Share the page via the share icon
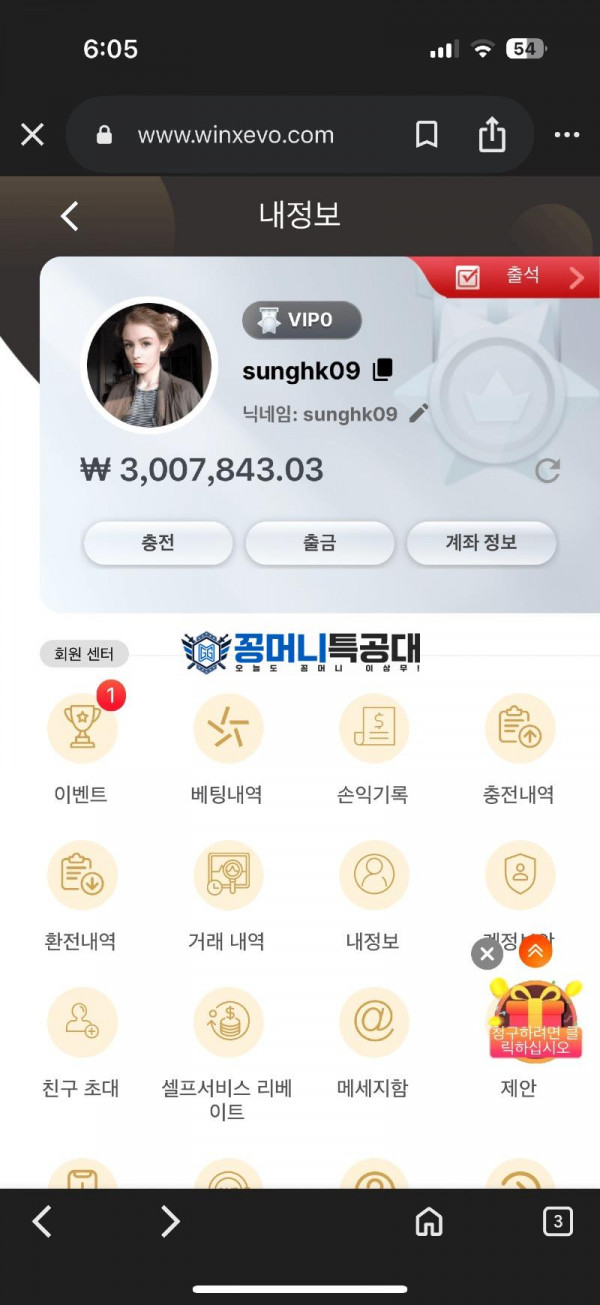Viewport: 600px width, 1305px height. pyautogui.click(x=491, y=134)
